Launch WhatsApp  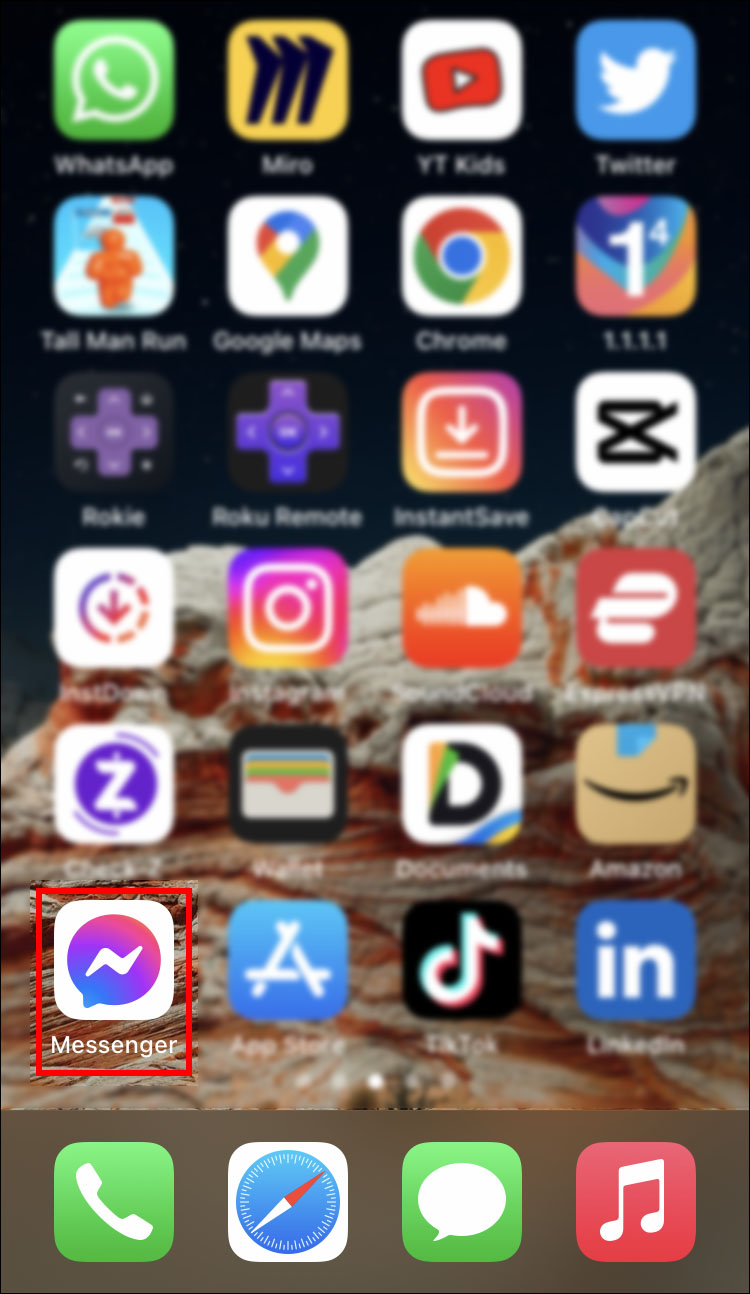(x=114, y=80)
